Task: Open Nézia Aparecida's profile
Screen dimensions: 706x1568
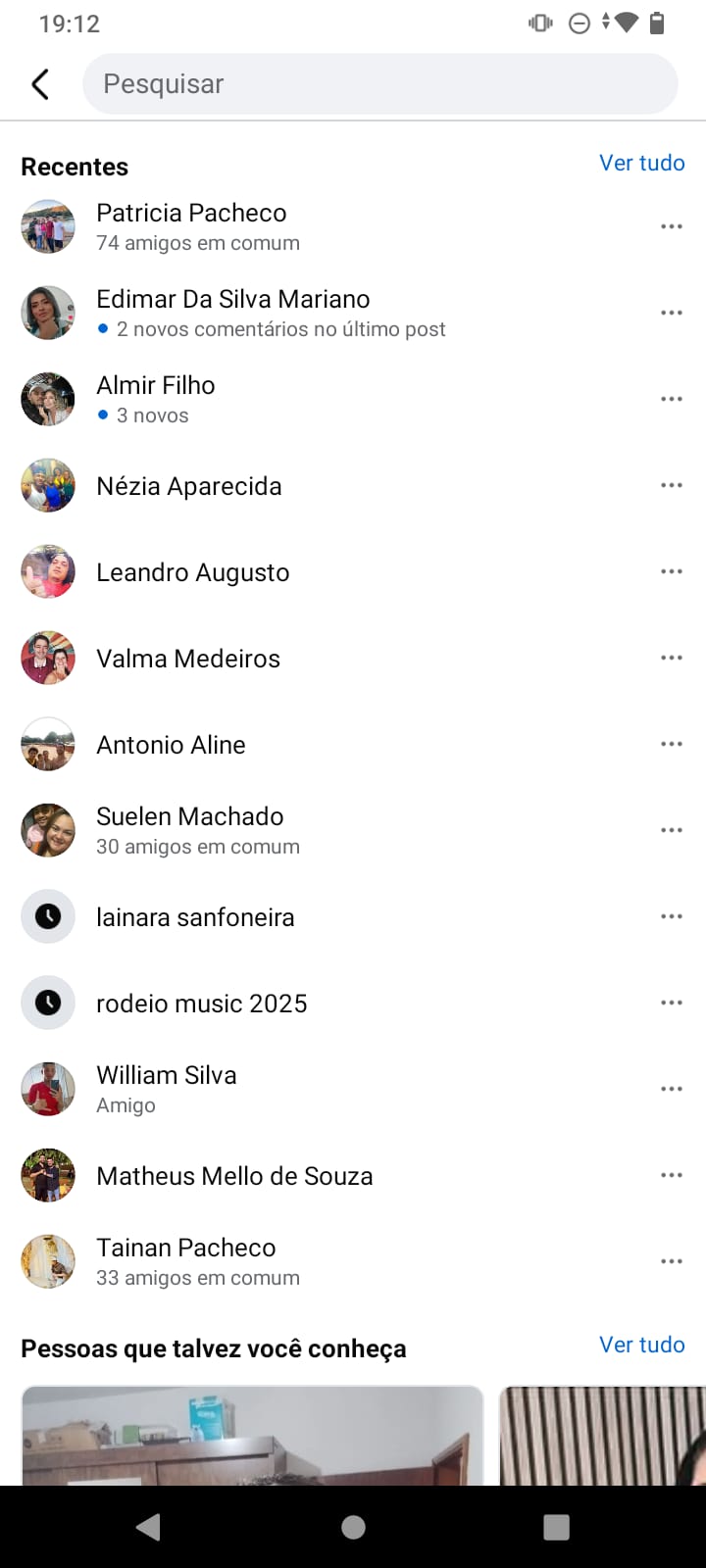Action: [x=188, y=486]
